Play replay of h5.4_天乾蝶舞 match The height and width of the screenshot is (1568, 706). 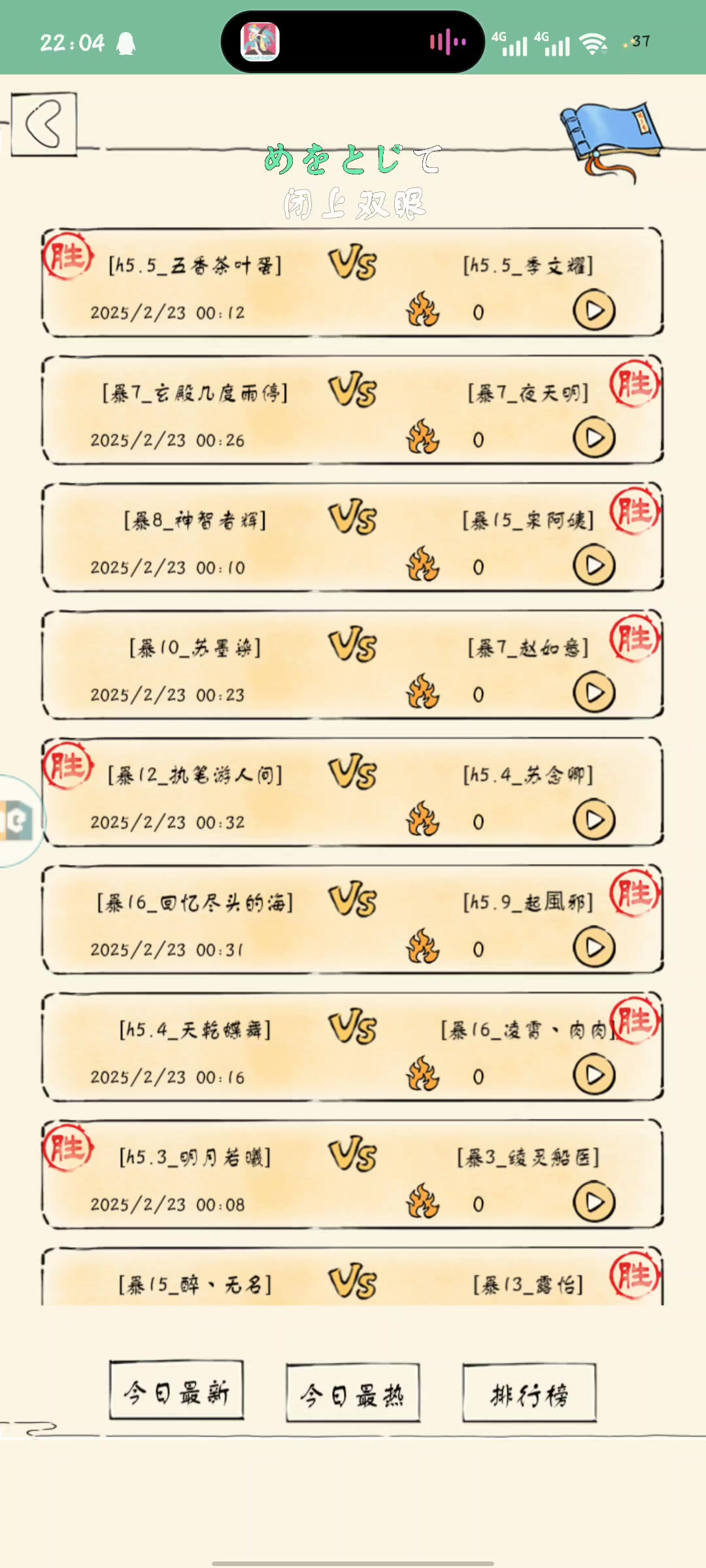(594, 1075)
